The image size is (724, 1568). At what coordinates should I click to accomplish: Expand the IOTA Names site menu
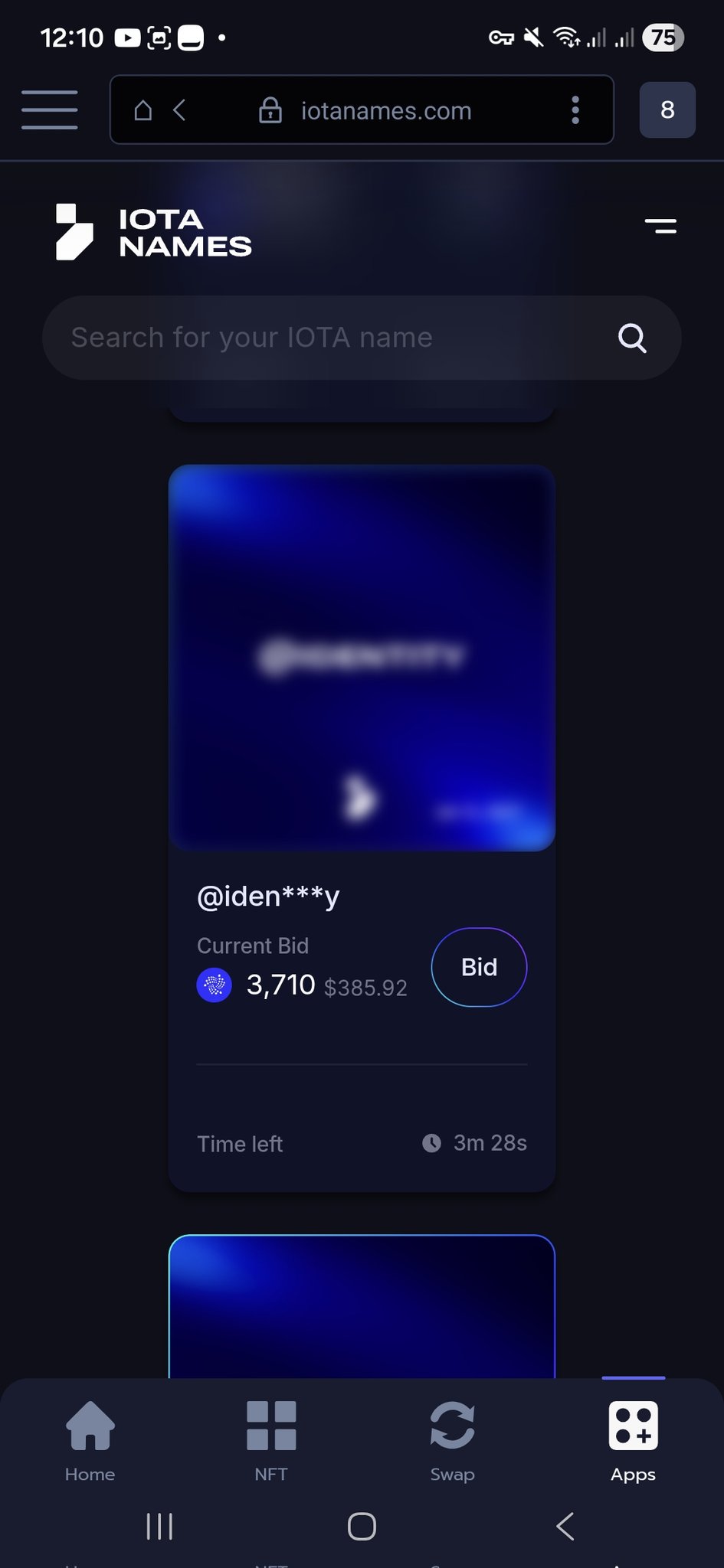[x=660, y=226]
